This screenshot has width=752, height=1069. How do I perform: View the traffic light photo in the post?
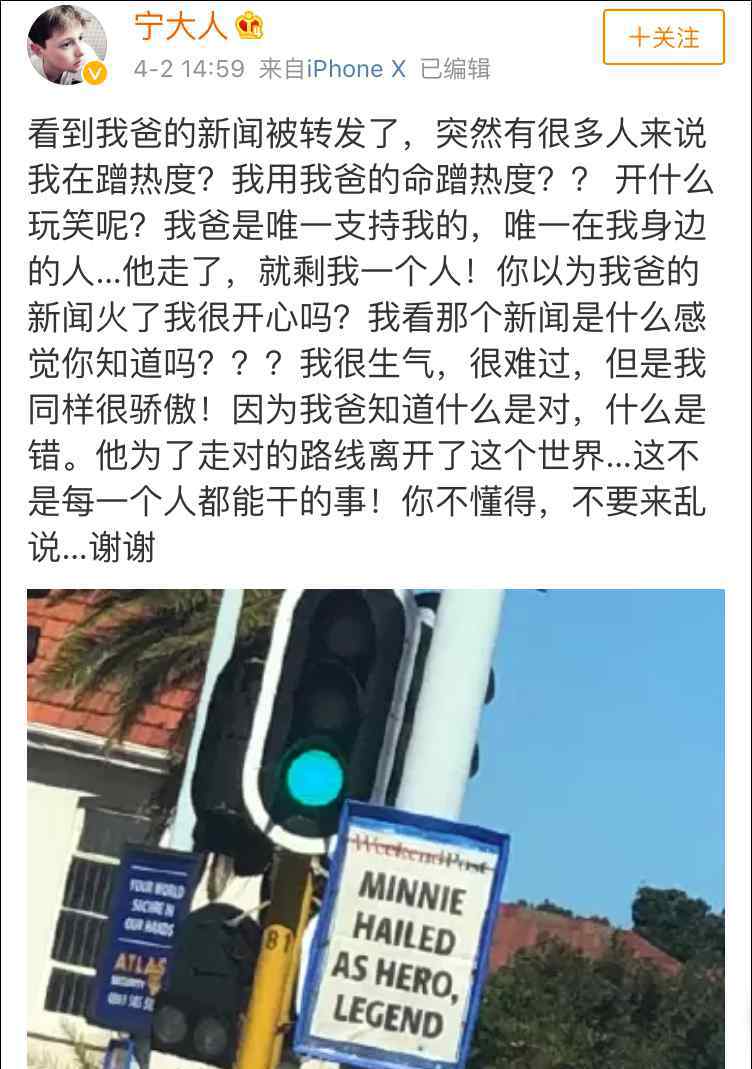[375, 828]
